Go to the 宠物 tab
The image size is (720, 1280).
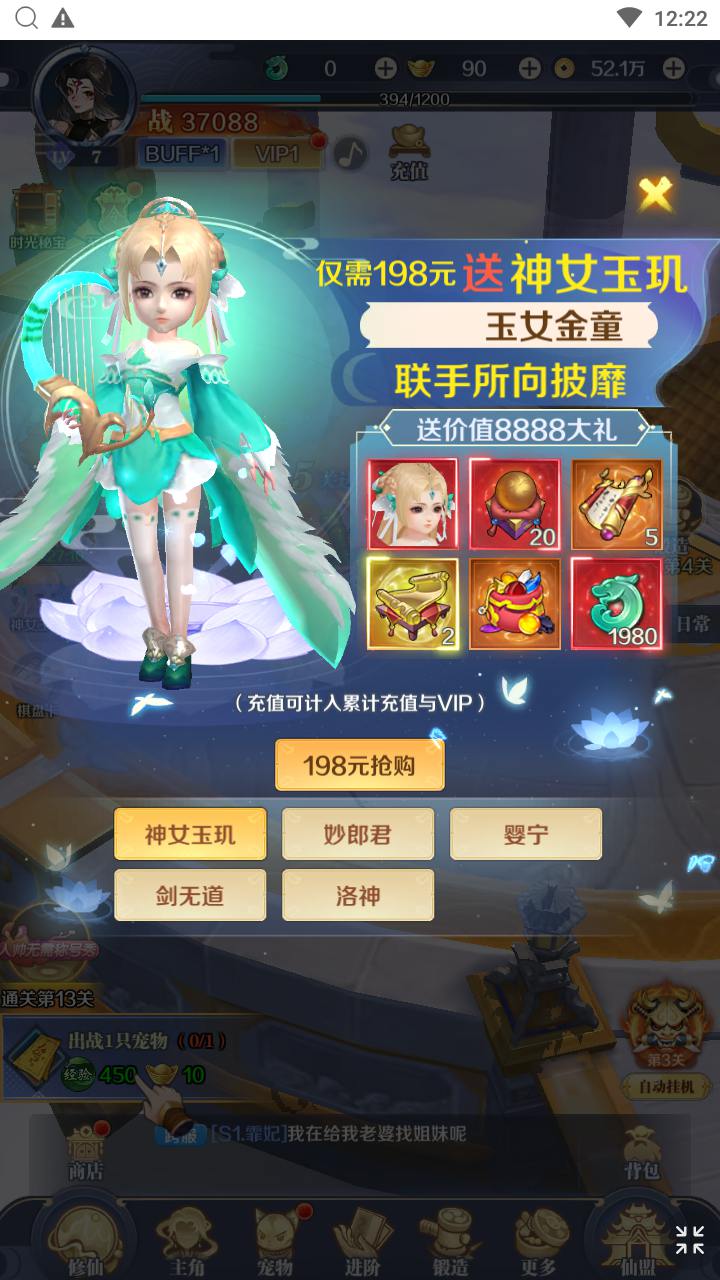274,1240
